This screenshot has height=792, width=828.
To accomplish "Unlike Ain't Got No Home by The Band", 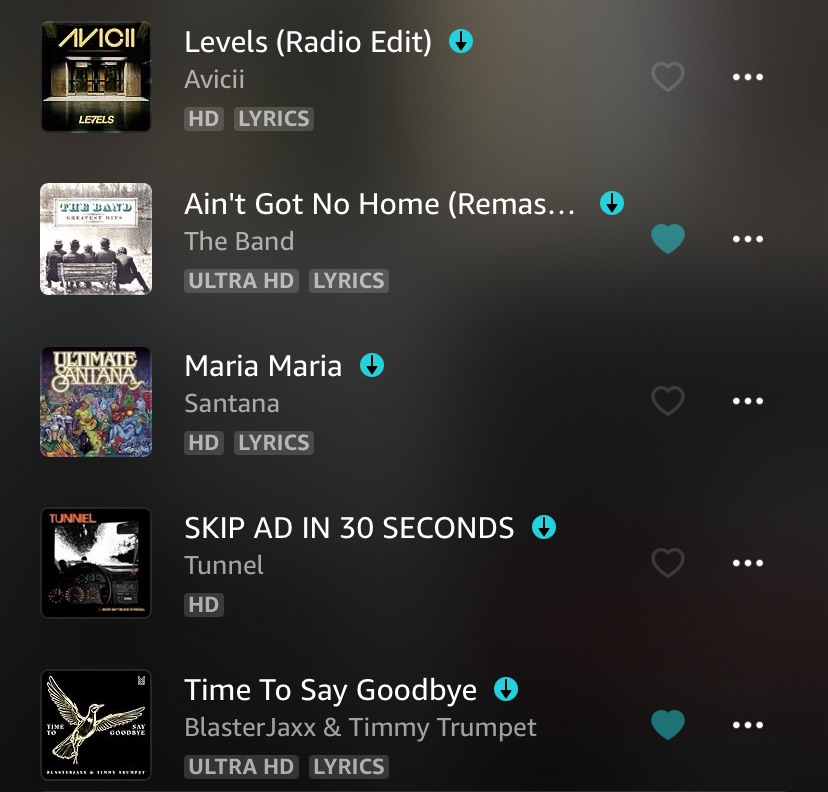I will click(x=667, y=239).
